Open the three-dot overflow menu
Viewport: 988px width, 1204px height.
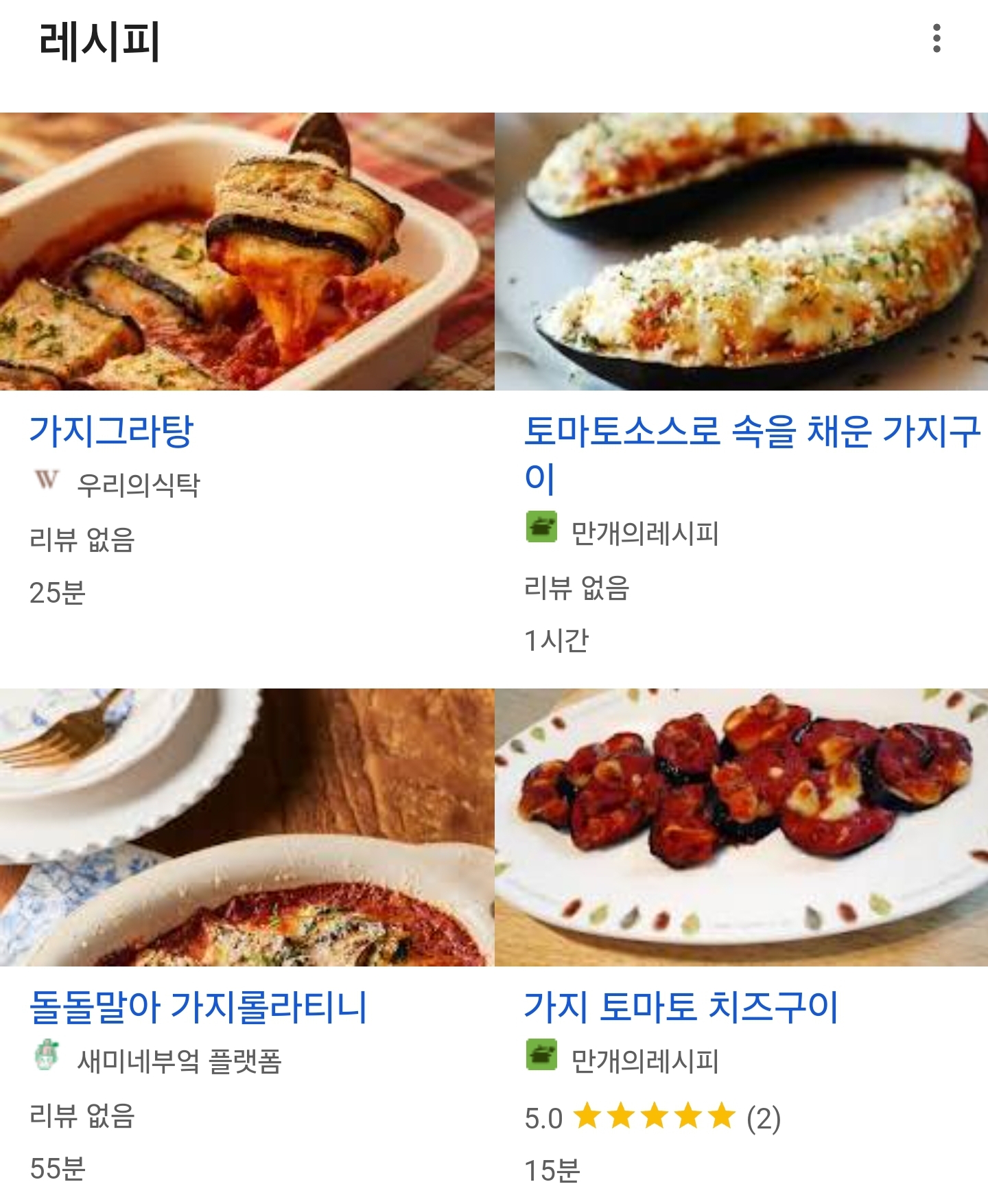pos(937,38)
